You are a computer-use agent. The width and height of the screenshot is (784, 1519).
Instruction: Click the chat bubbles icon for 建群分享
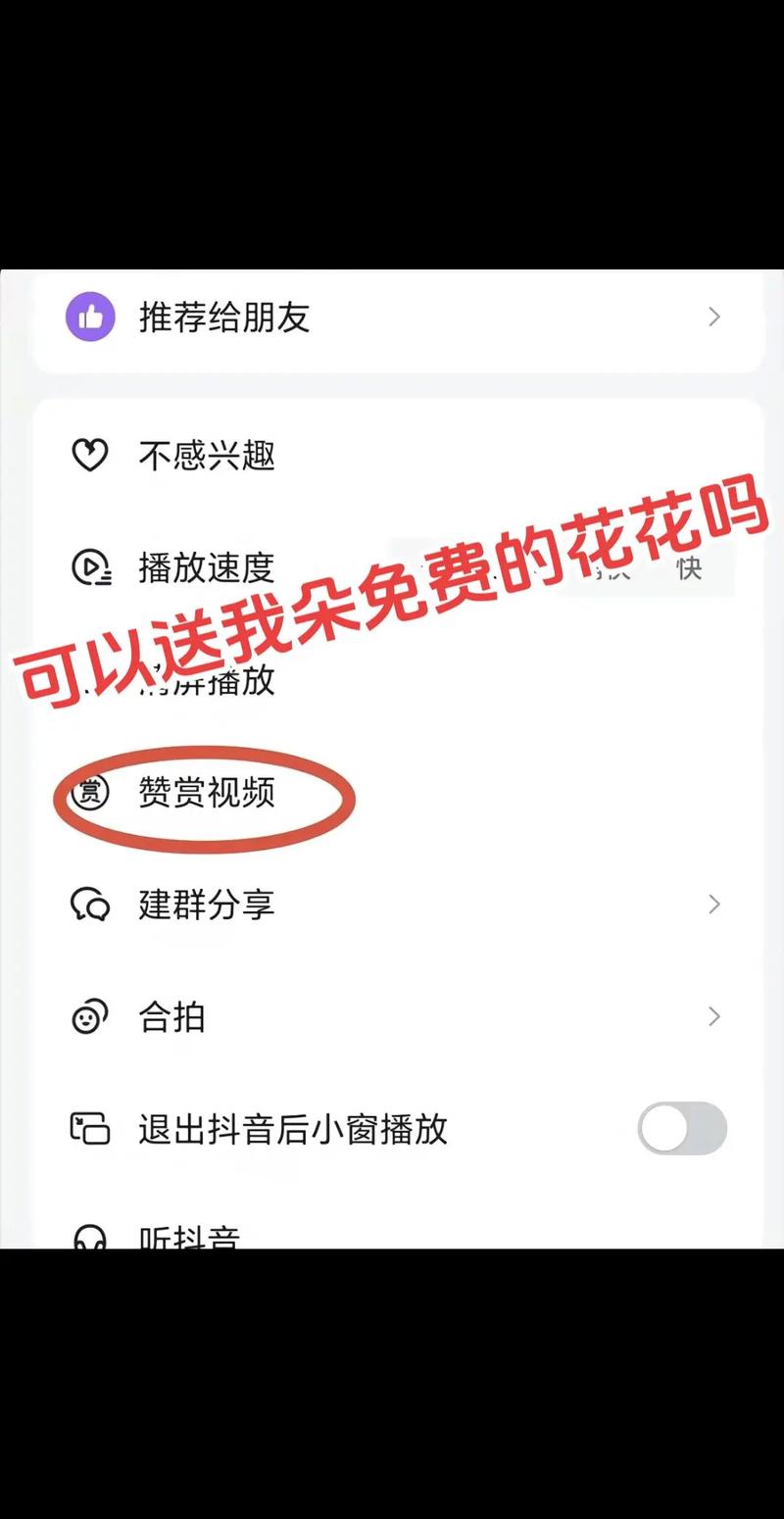pos(89,905)
